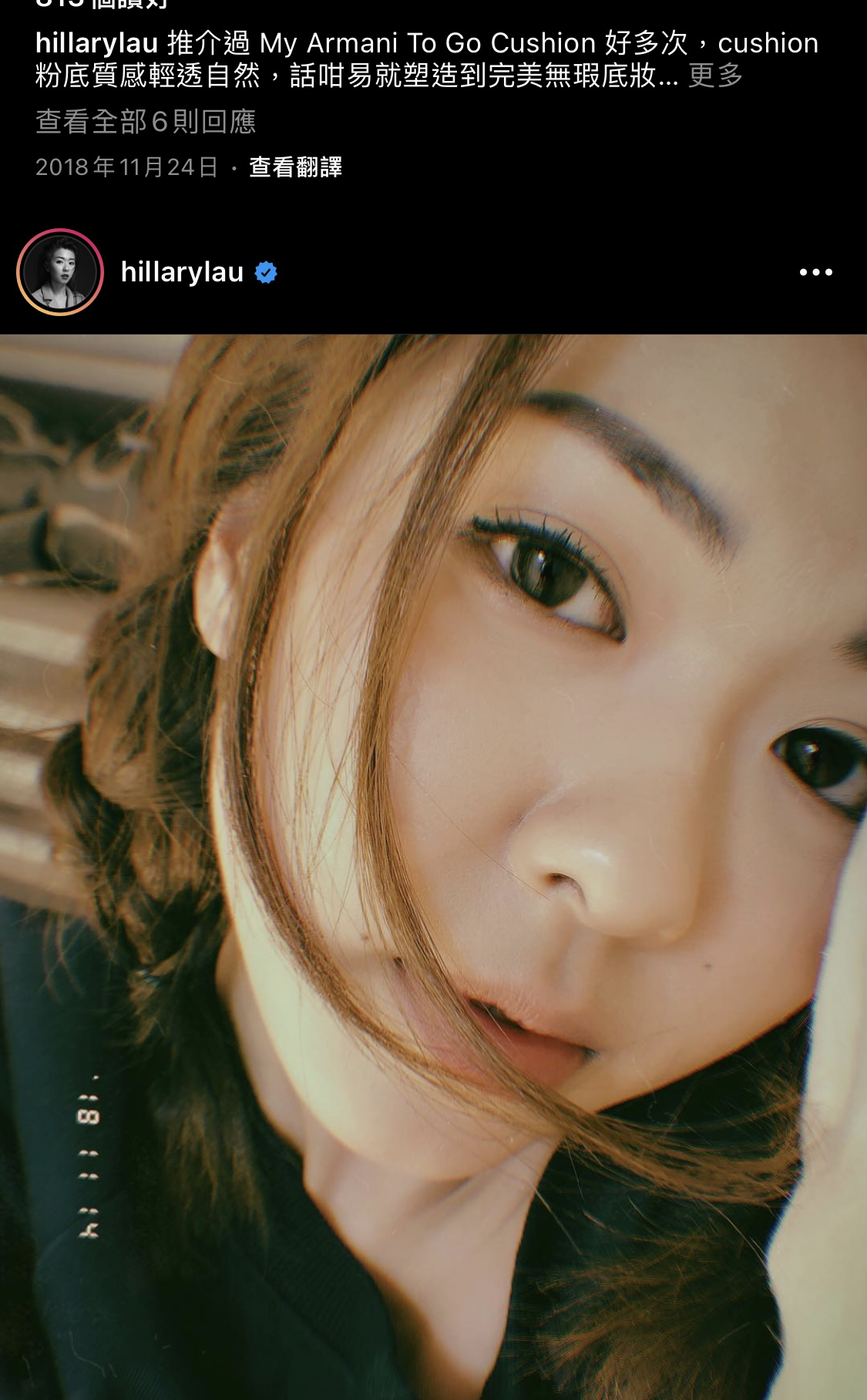Click the verified checkmark inside the blue badge
Screen dimensions: 867x1400
pos(265,271)
